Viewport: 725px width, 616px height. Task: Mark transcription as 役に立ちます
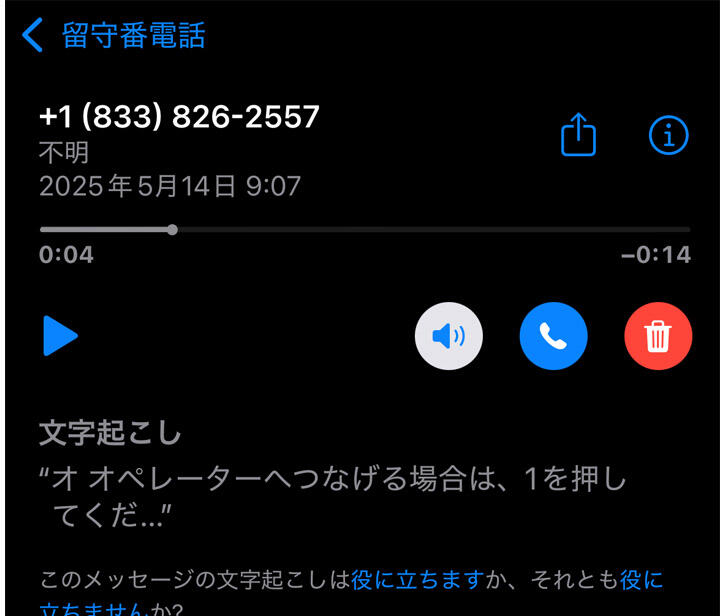pyautogui.click(x=417, y=579)
